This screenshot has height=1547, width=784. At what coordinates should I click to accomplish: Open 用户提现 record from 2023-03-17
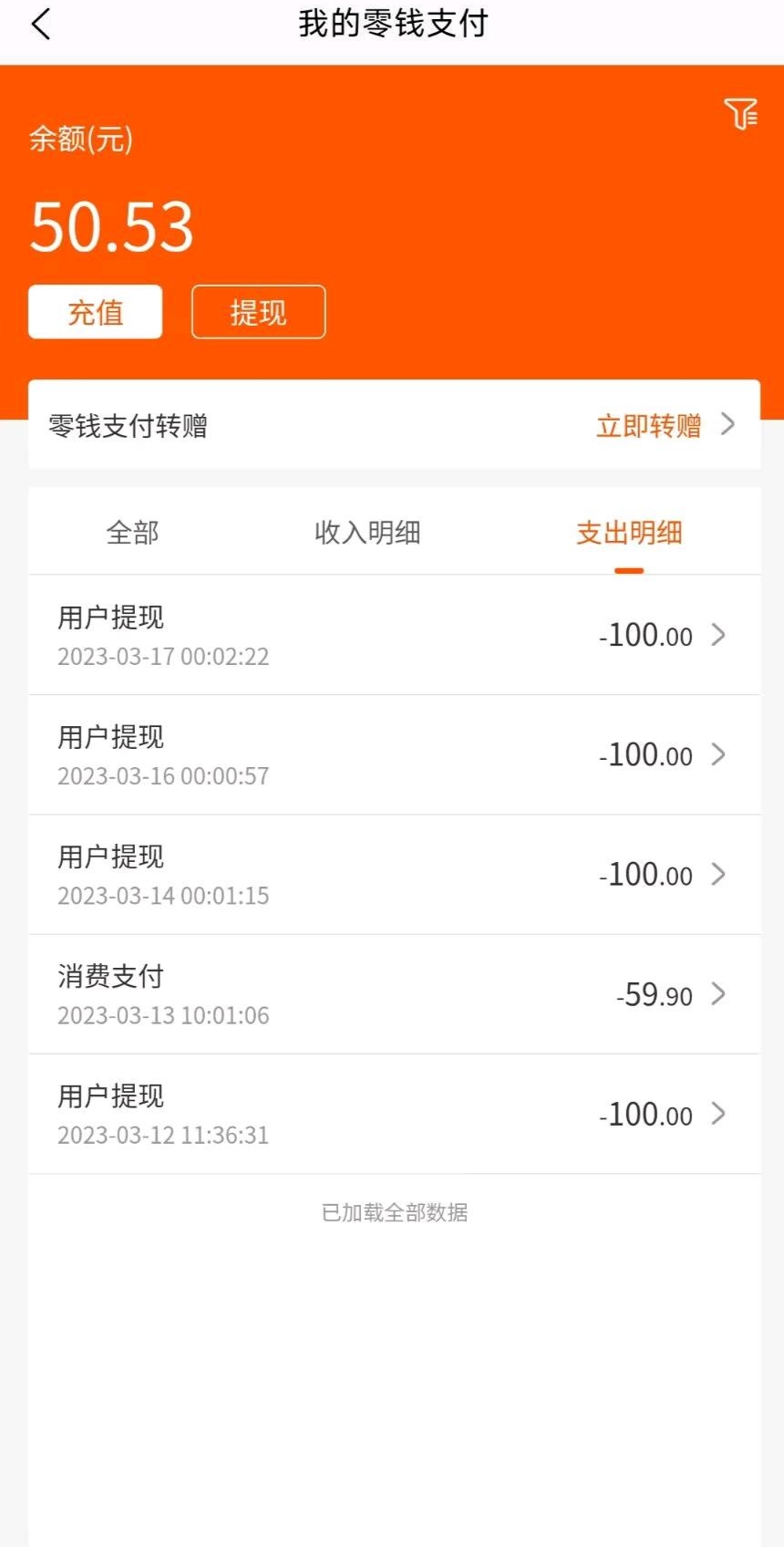pyautogui.click(x=394, y=635)
